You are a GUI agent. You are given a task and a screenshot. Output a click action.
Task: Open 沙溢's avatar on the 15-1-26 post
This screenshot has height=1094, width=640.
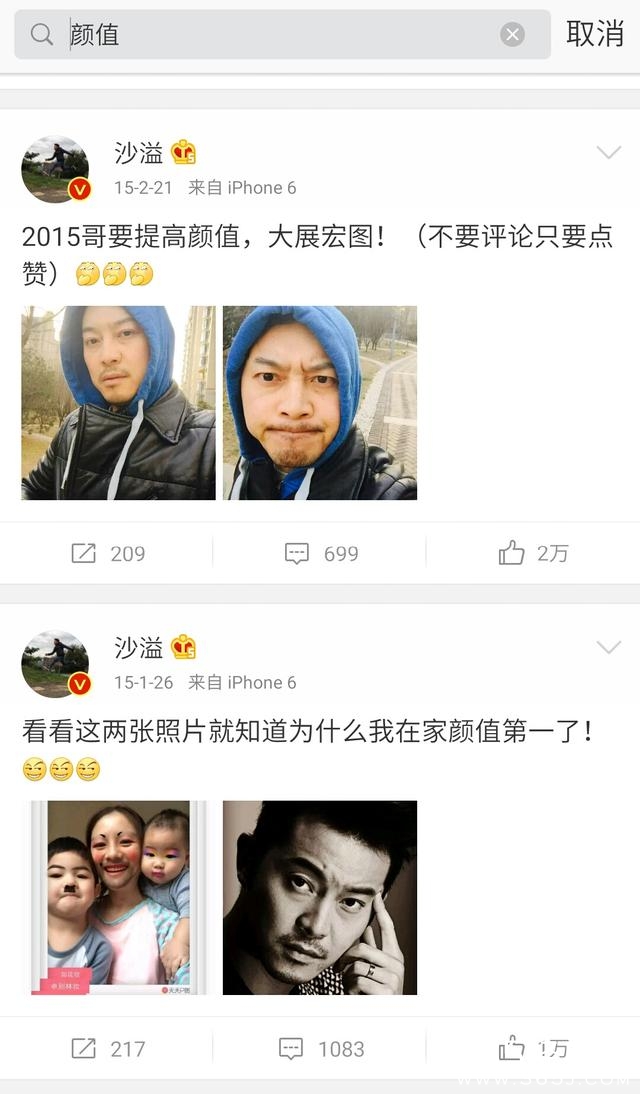click(55, 665)
